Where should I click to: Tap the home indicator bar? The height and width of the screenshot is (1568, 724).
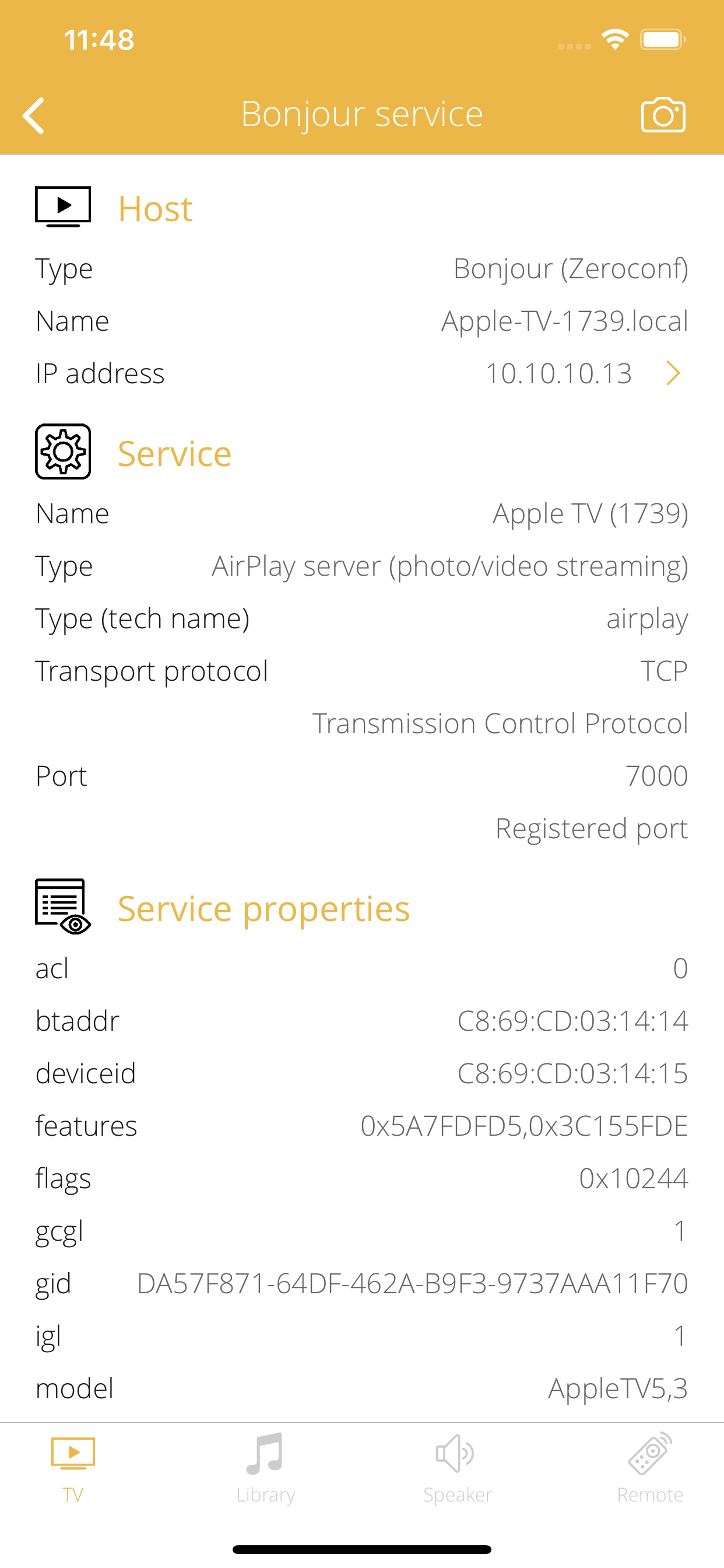point(362,1548)
